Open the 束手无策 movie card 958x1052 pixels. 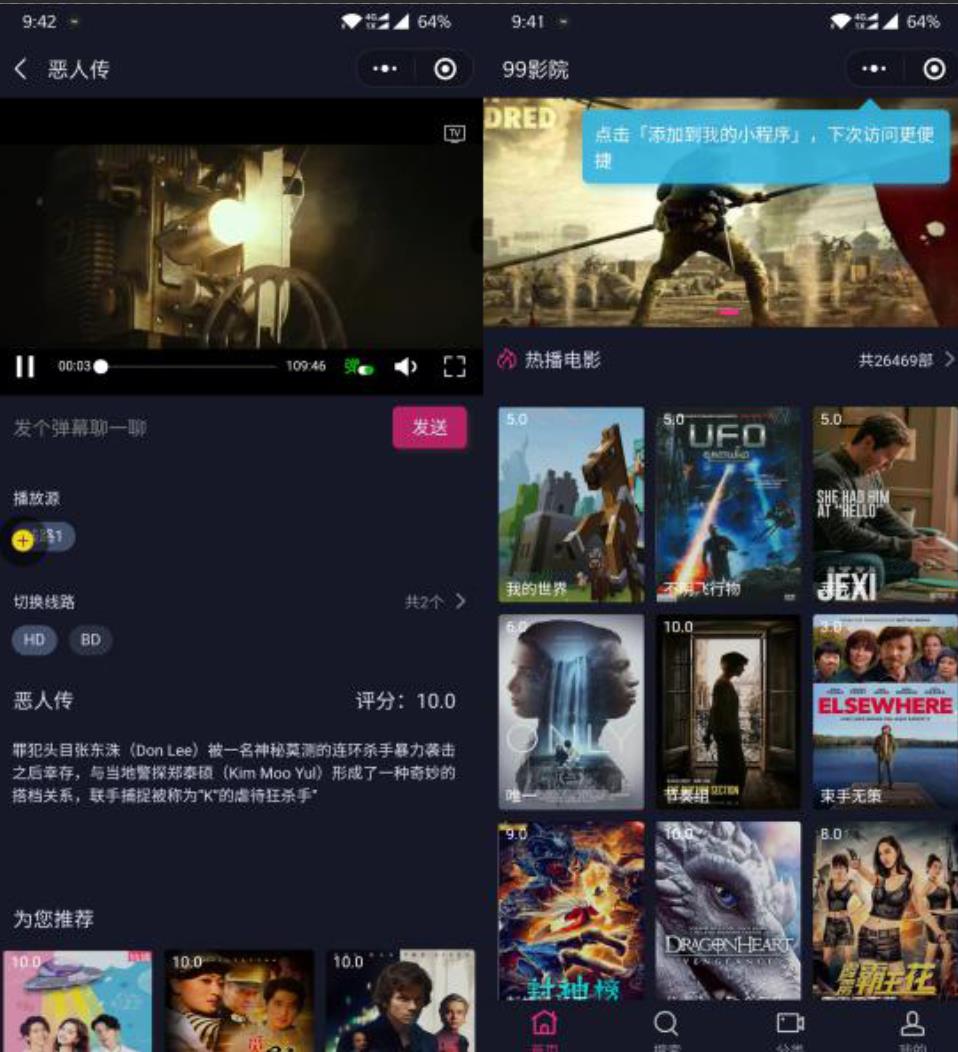pyautogui.click(x=884, y=711)
